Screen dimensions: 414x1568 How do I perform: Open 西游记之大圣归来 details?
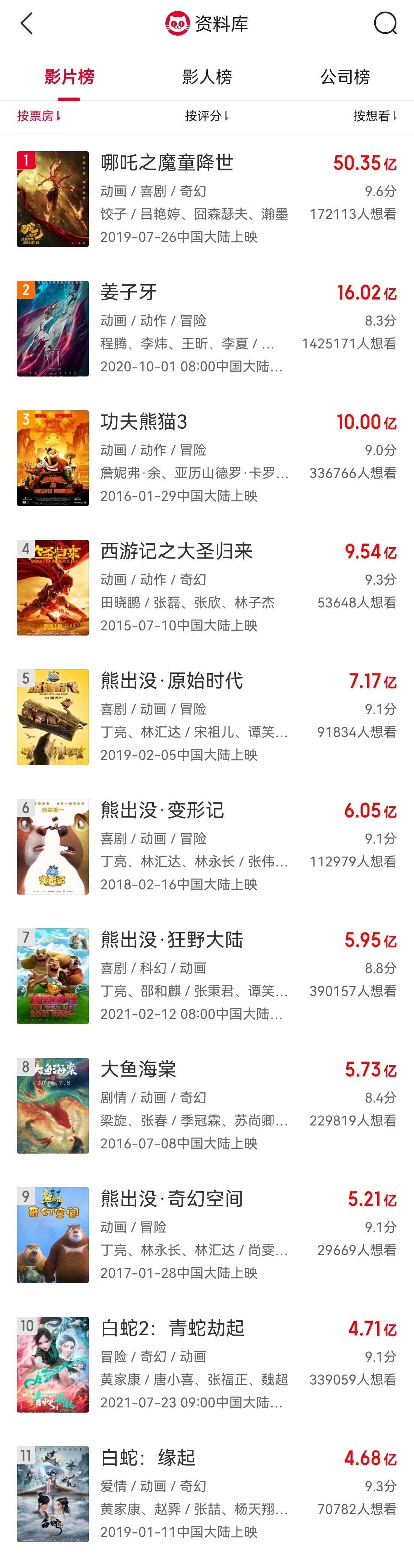tap(176, 551)
